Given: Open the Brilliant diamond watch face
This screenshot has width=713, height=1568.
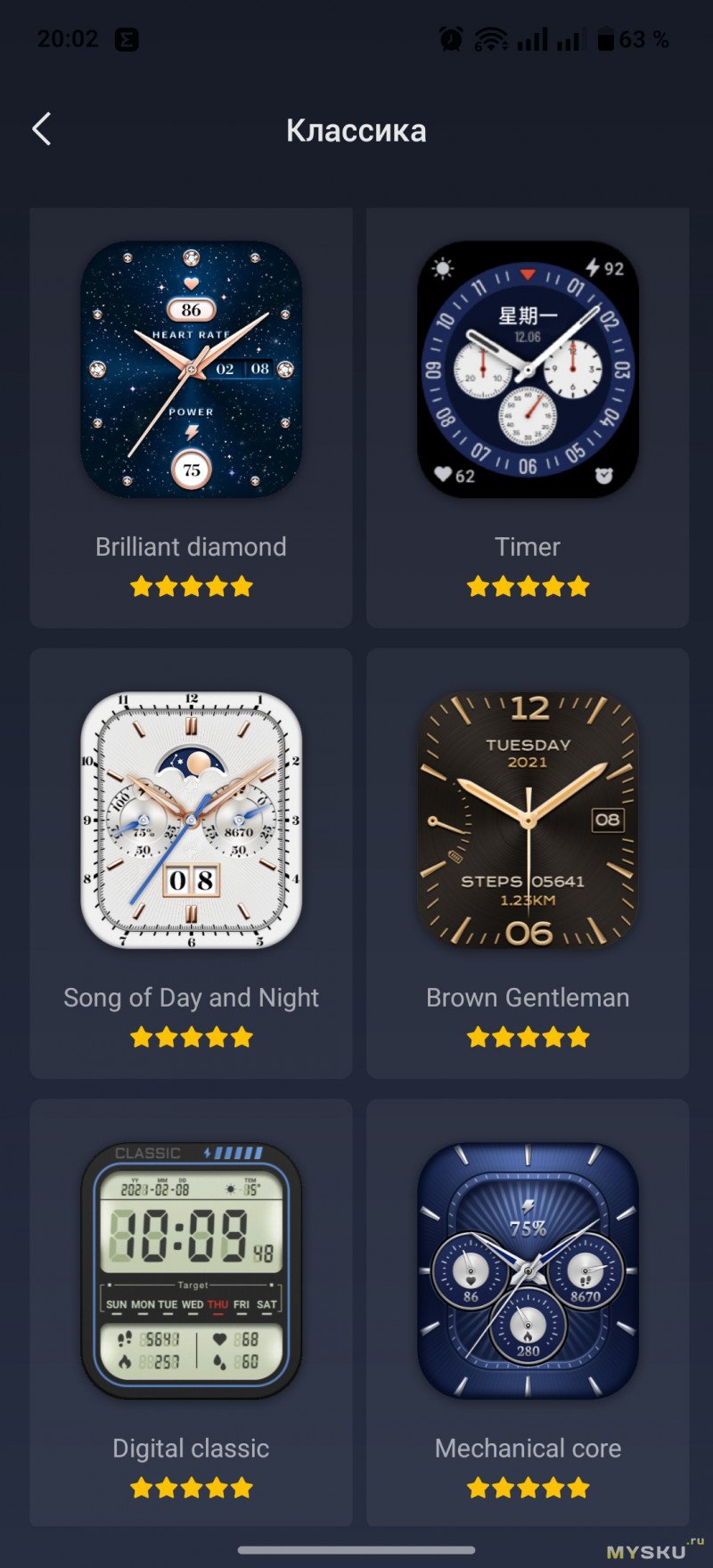Looking at the screenshot, I should click(191, 370).
